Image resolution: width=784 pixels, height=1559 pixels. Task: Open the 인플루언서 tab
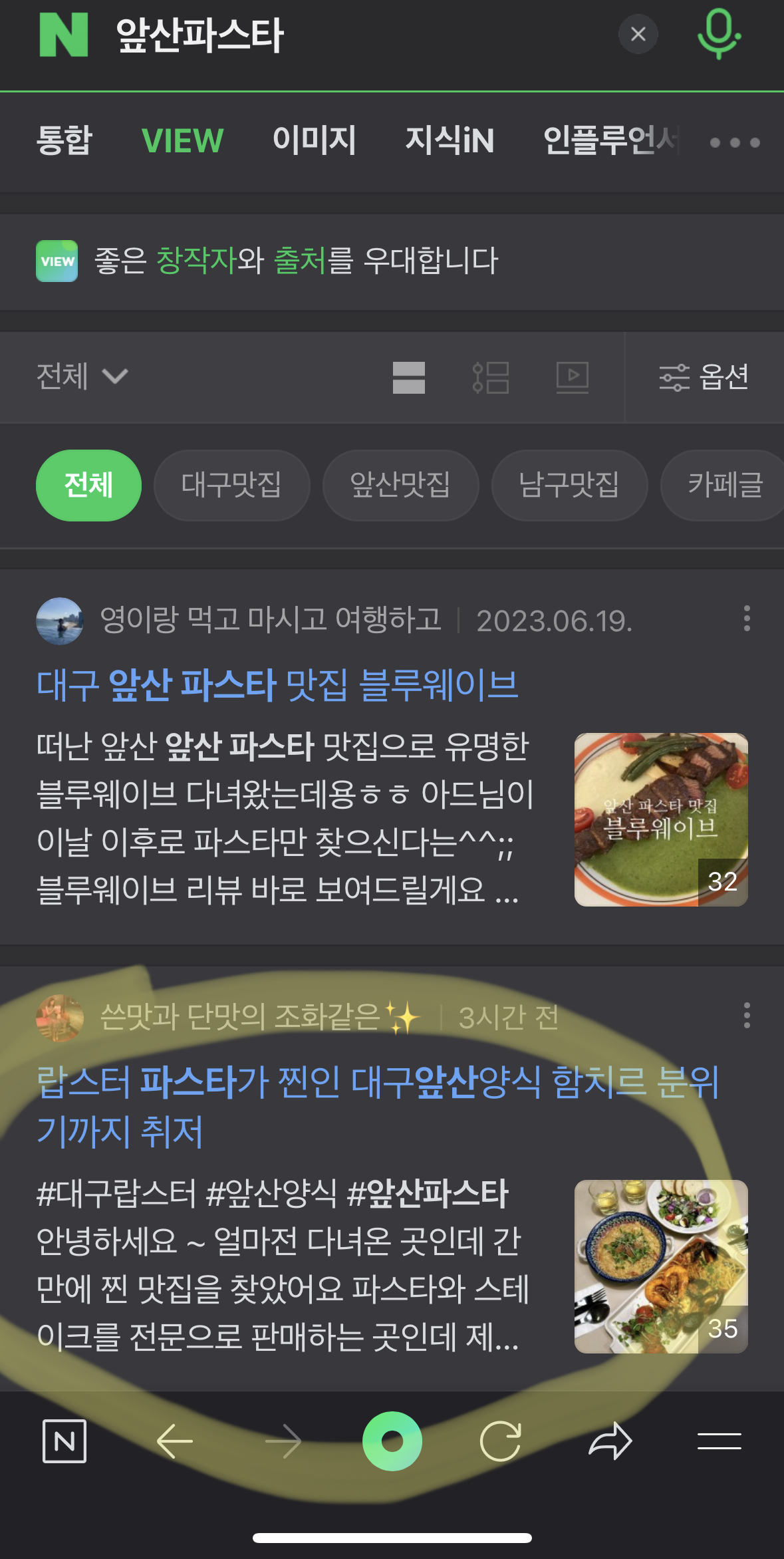[x=610, y=140]
